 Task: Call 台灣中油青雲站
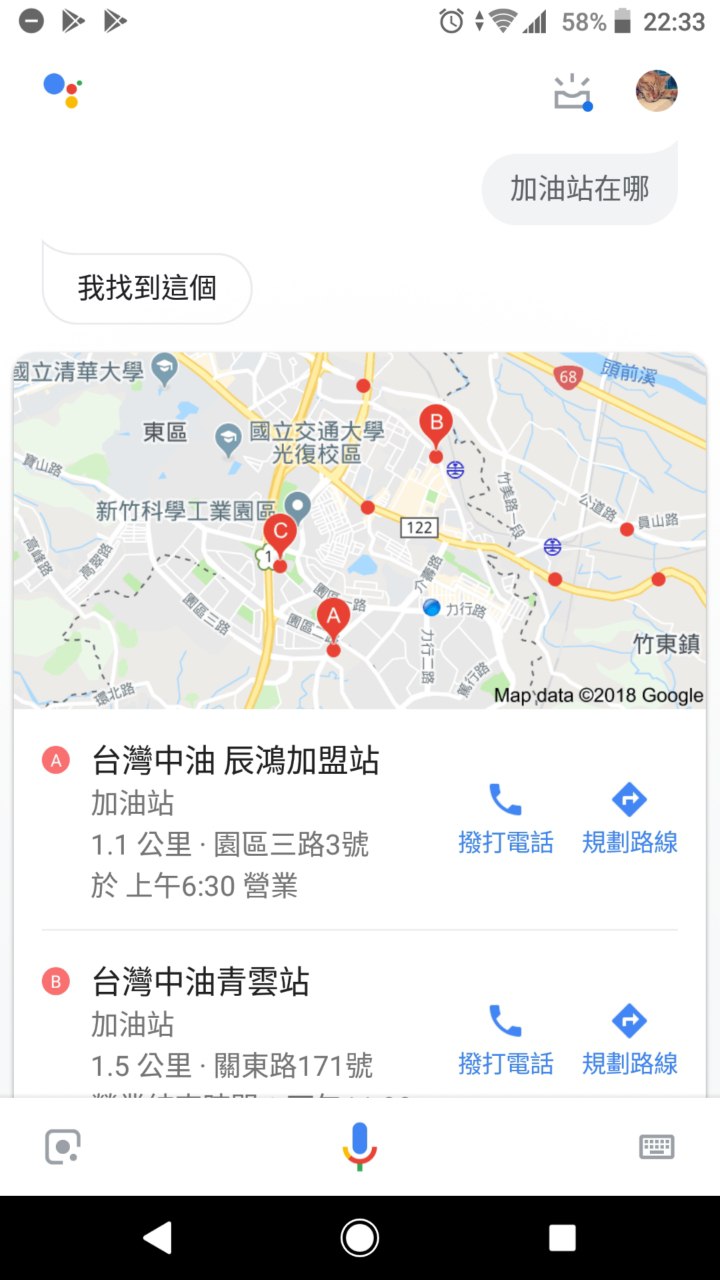505,1040
